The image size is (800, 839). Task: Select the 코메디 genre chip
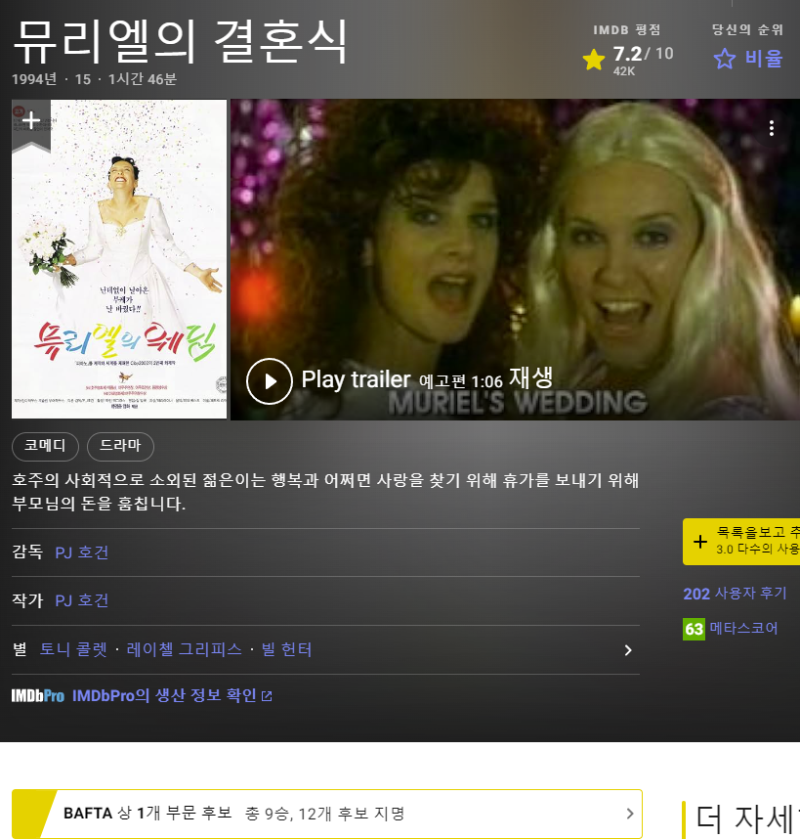[45, 446]
